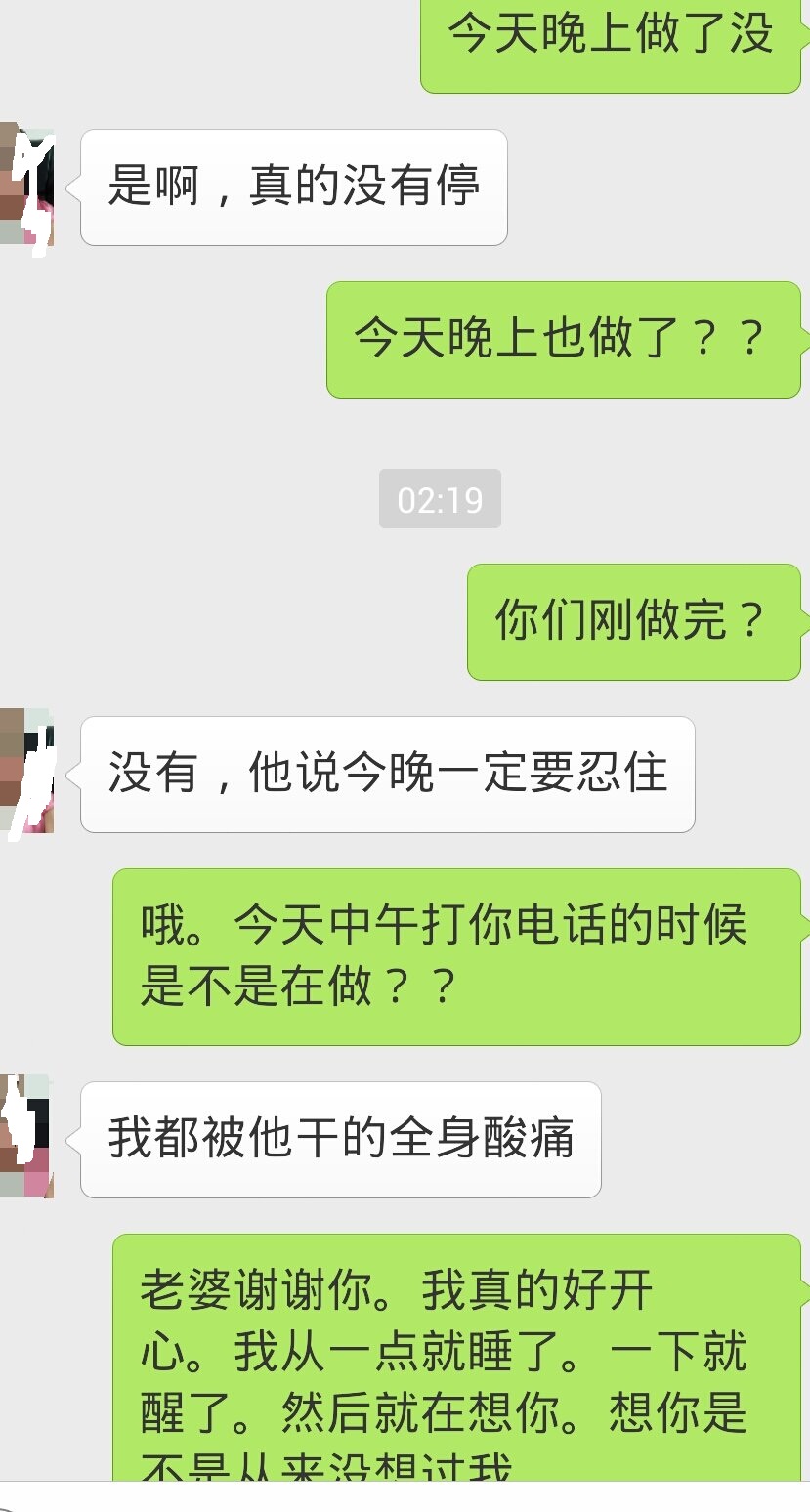View profile from avatar beside "我都被他干的全身酸痛"
The height and width of the screenshot is (1512, 810).
(26, 1137)
